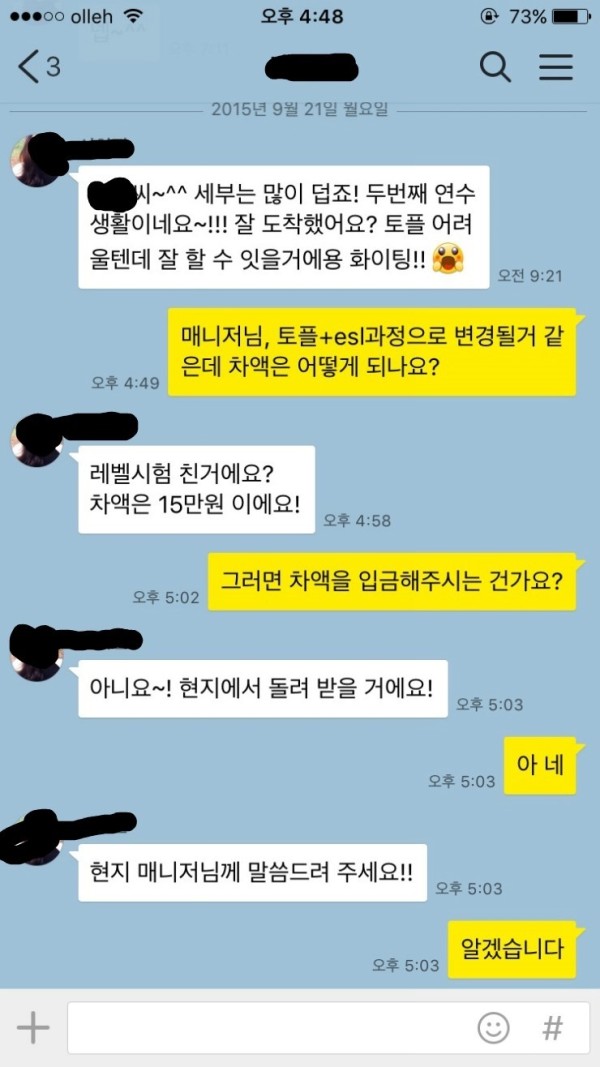Open the emoticon picker

coord(493,1027)
